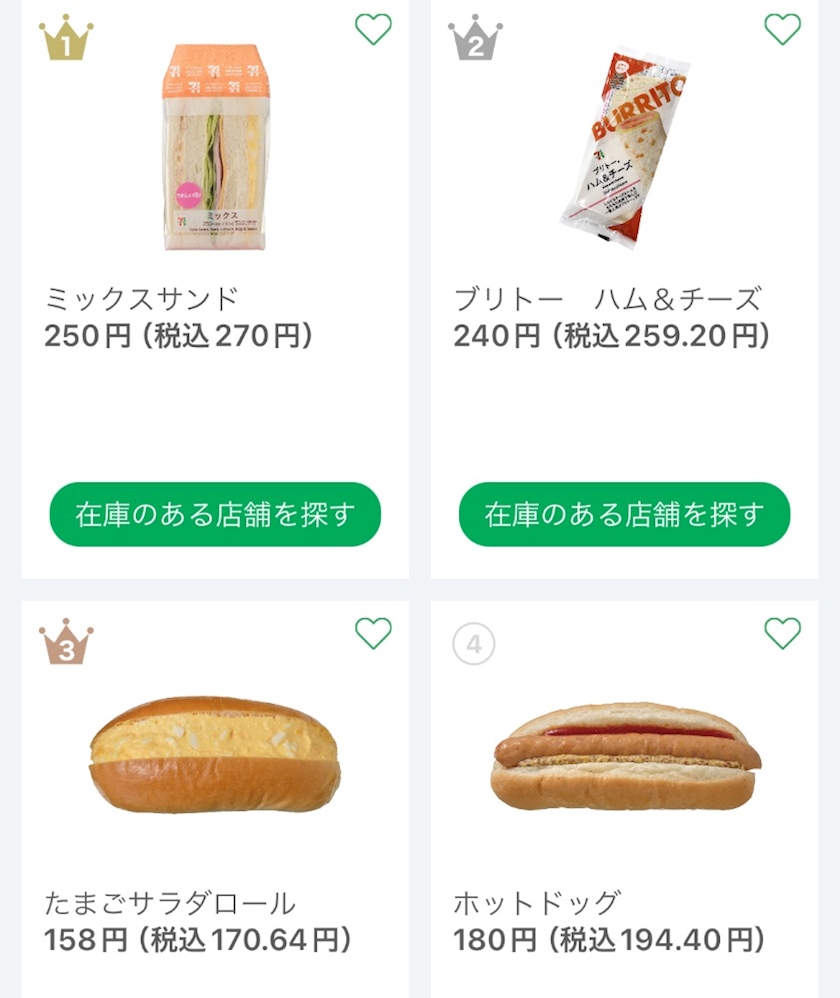840x998 pixels.
Task: Find stores stocking ブリトー ハム&チーズ
Action: 624,515
